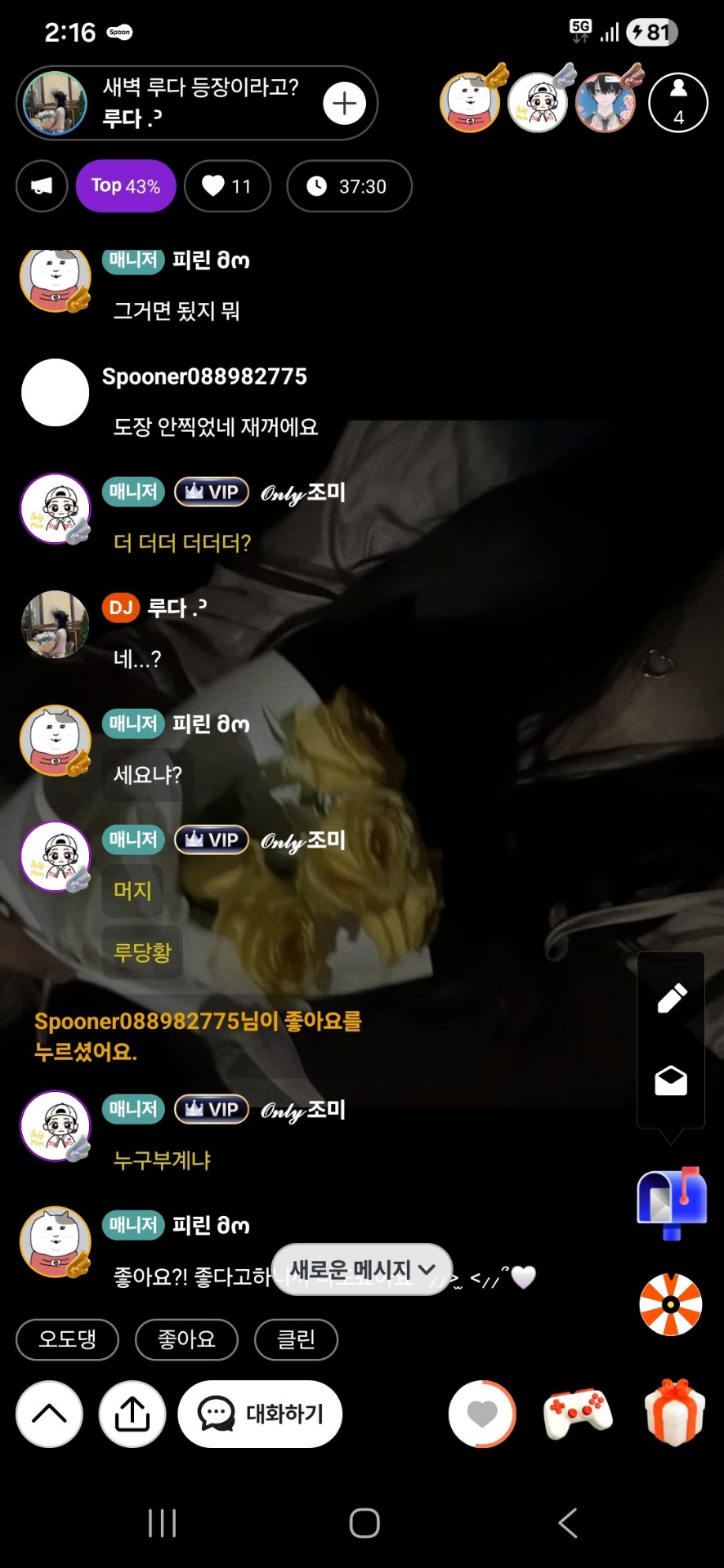Viewport: 724px width, 1568px height.
Task: Open the announcement megaphone icon
Action: [x=42, y=186]
